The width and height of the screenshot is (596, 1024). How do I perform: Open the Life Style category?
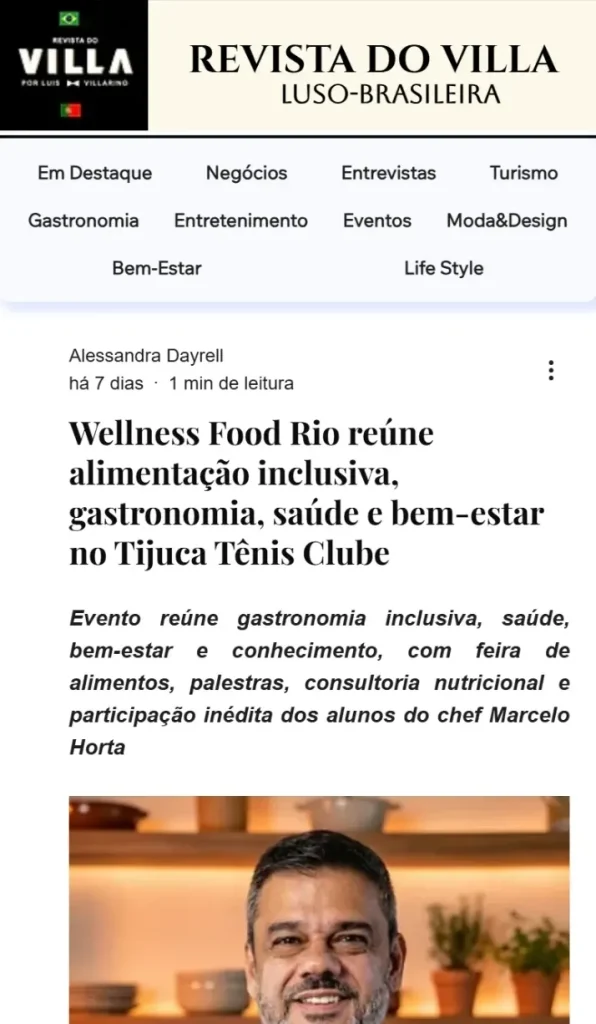point(444,268)
